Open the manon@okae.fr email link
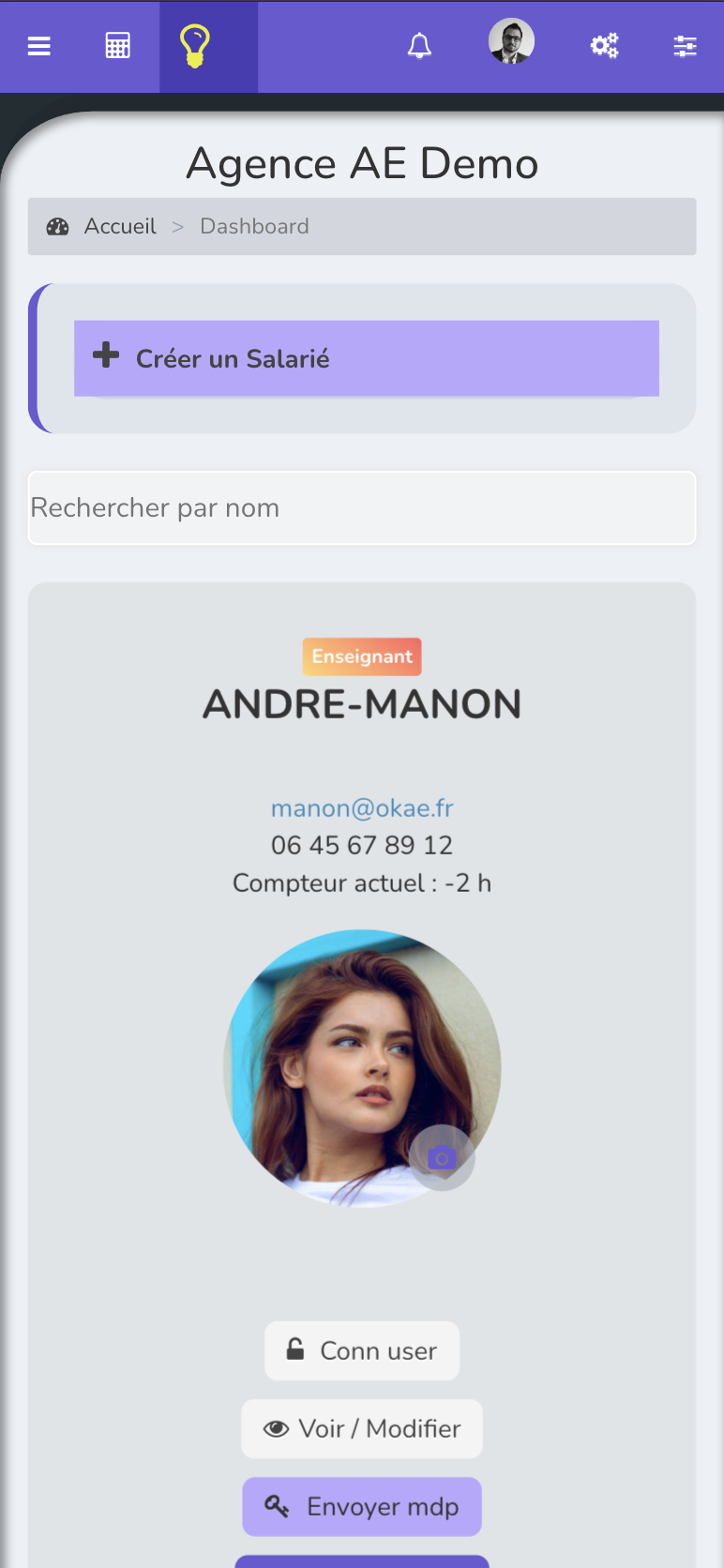 pyautogui.click(x=362, y=807)
